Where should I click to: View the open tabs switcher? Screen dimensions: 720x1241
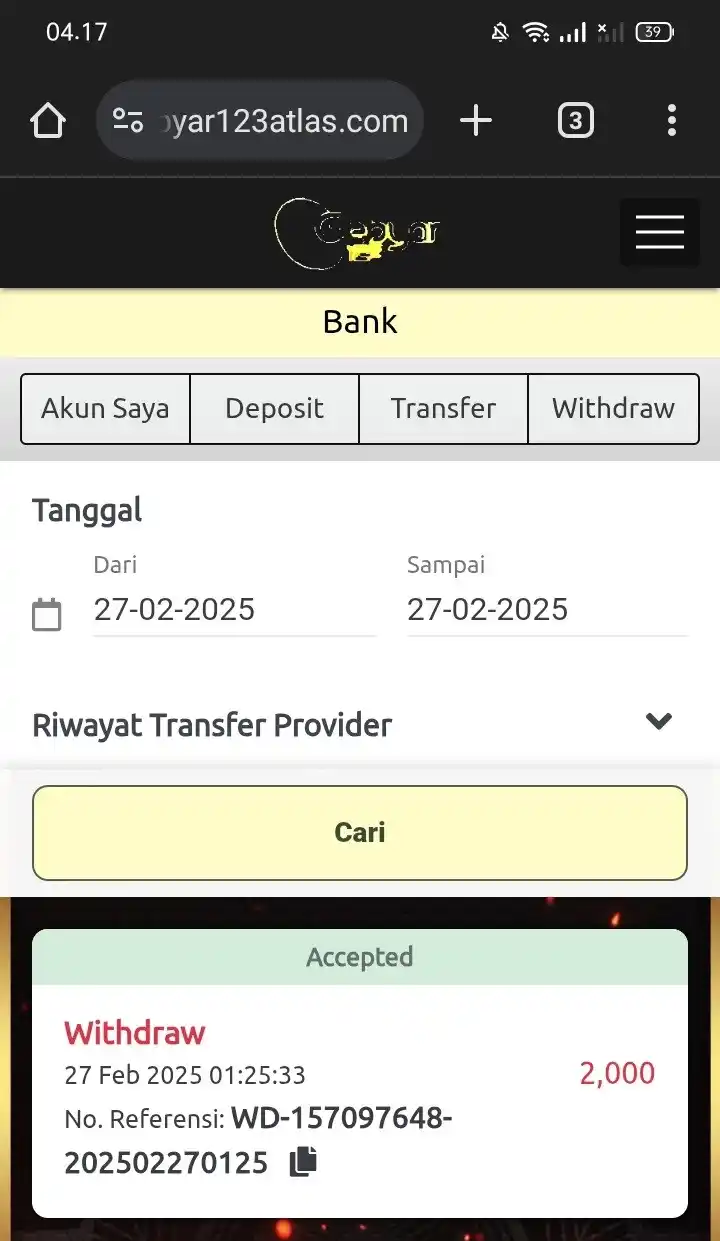click(x=575, y=122)
